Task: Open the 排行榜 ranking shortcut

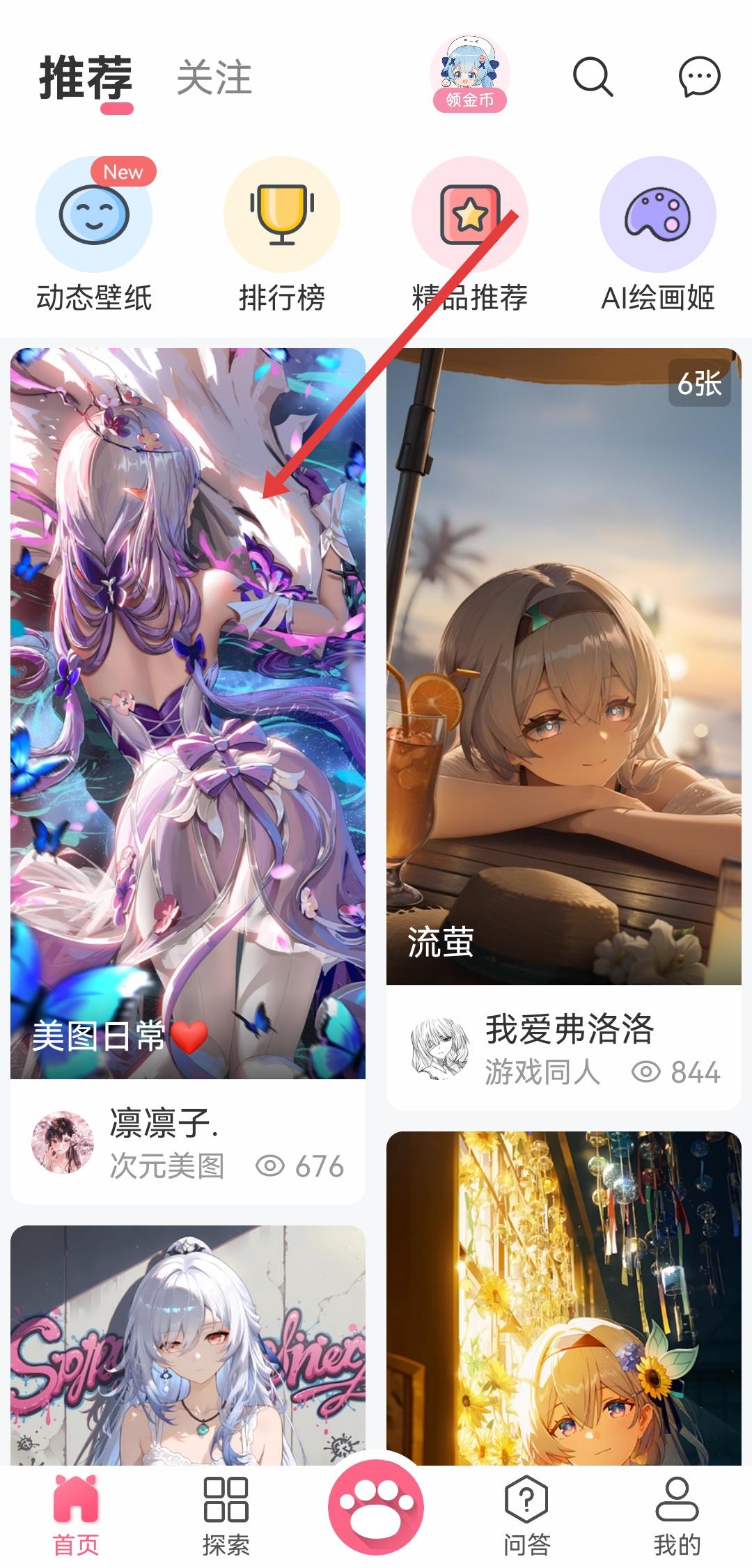Action: [x=282, y=235]
